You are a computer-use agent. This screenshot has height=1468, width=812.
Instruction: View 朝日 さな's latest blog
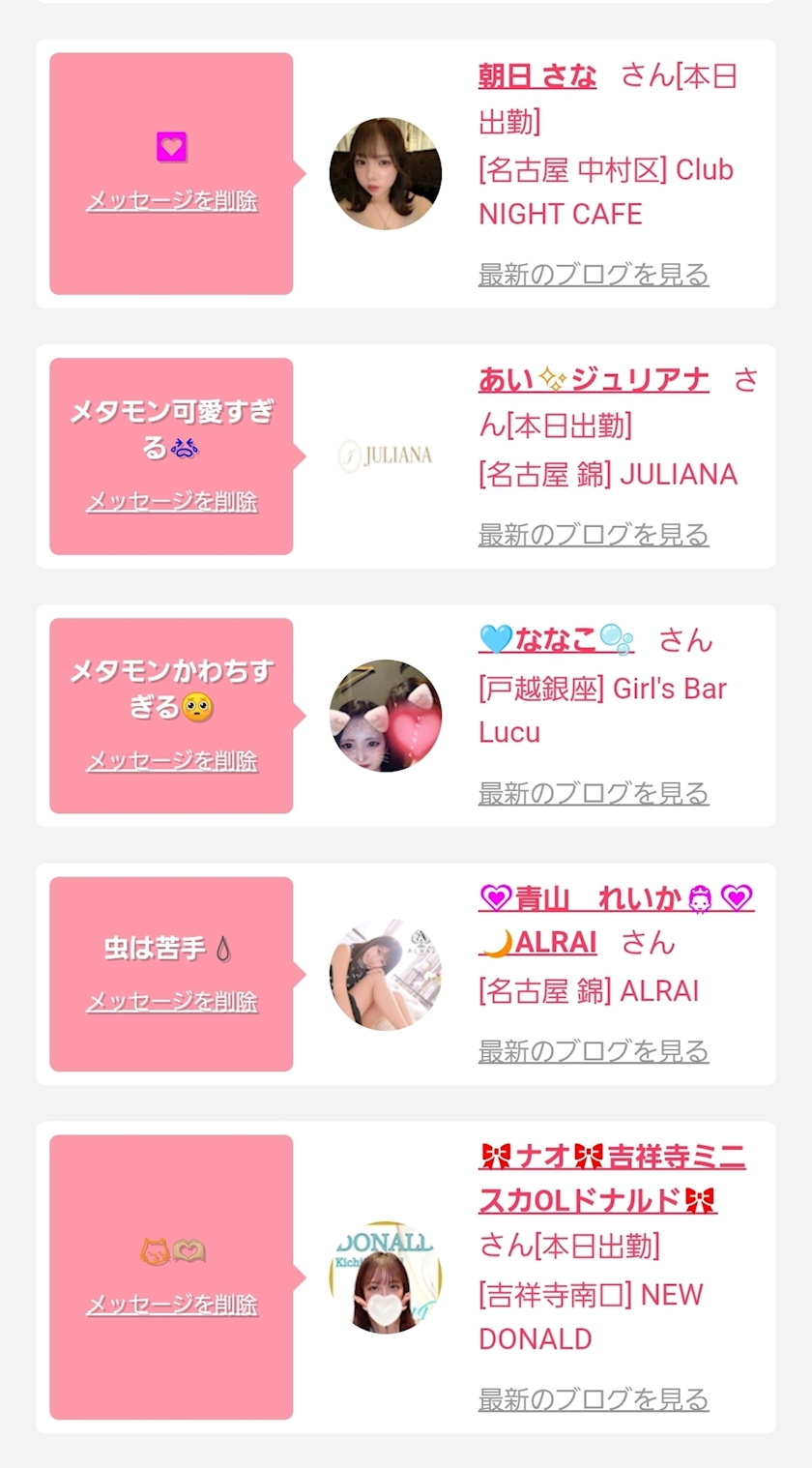pyautogui.click(x=594, y=275)
